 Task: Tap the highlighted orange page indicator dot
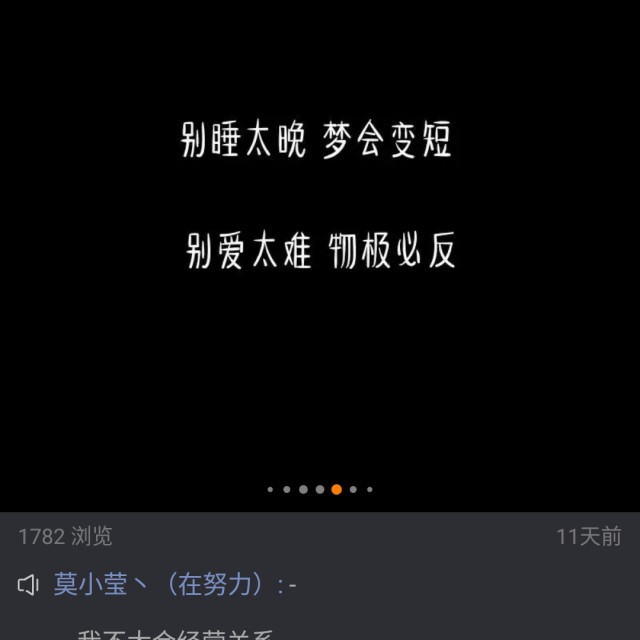(336, 490)
